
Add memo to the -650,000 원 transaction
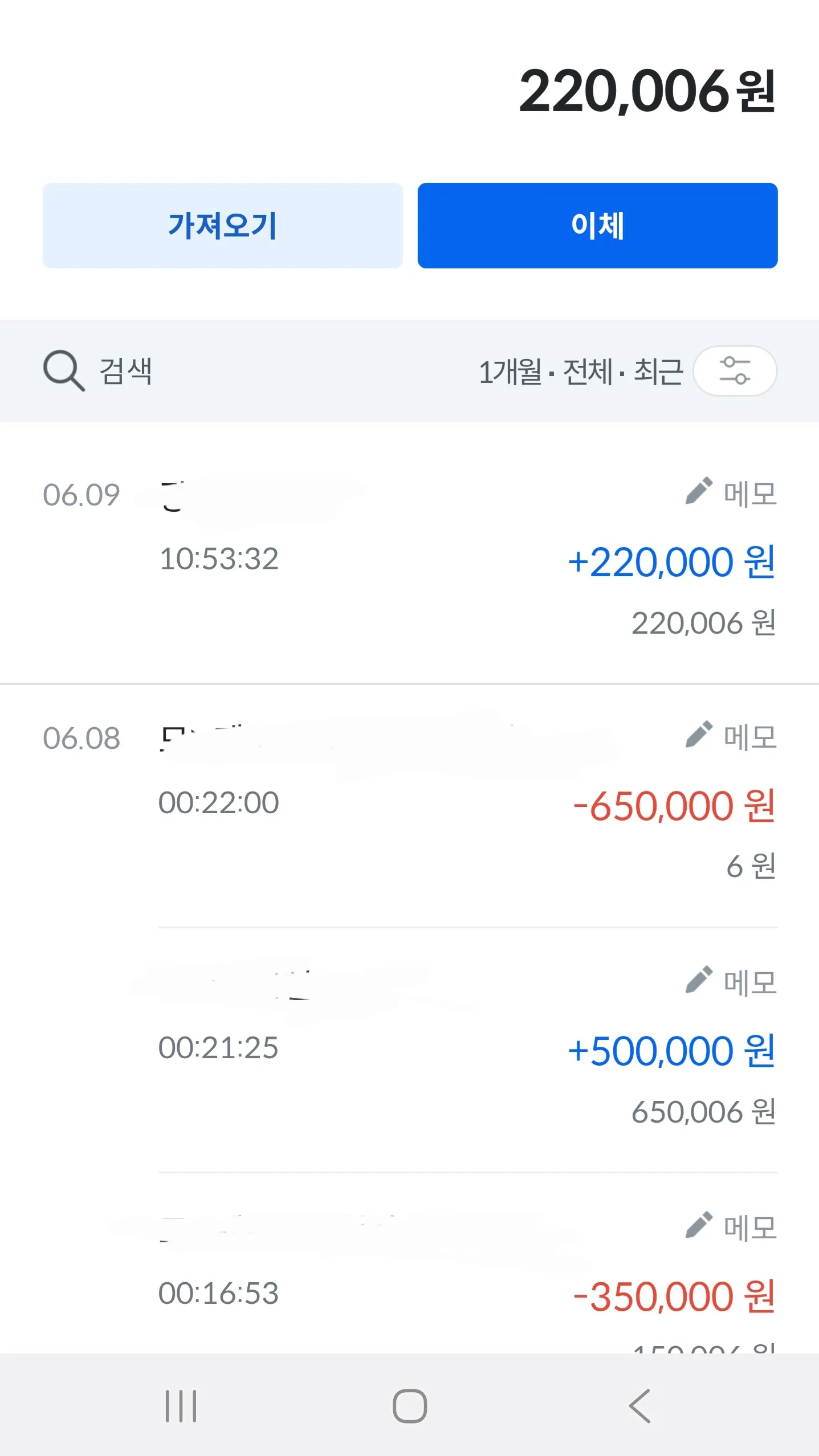731,736
